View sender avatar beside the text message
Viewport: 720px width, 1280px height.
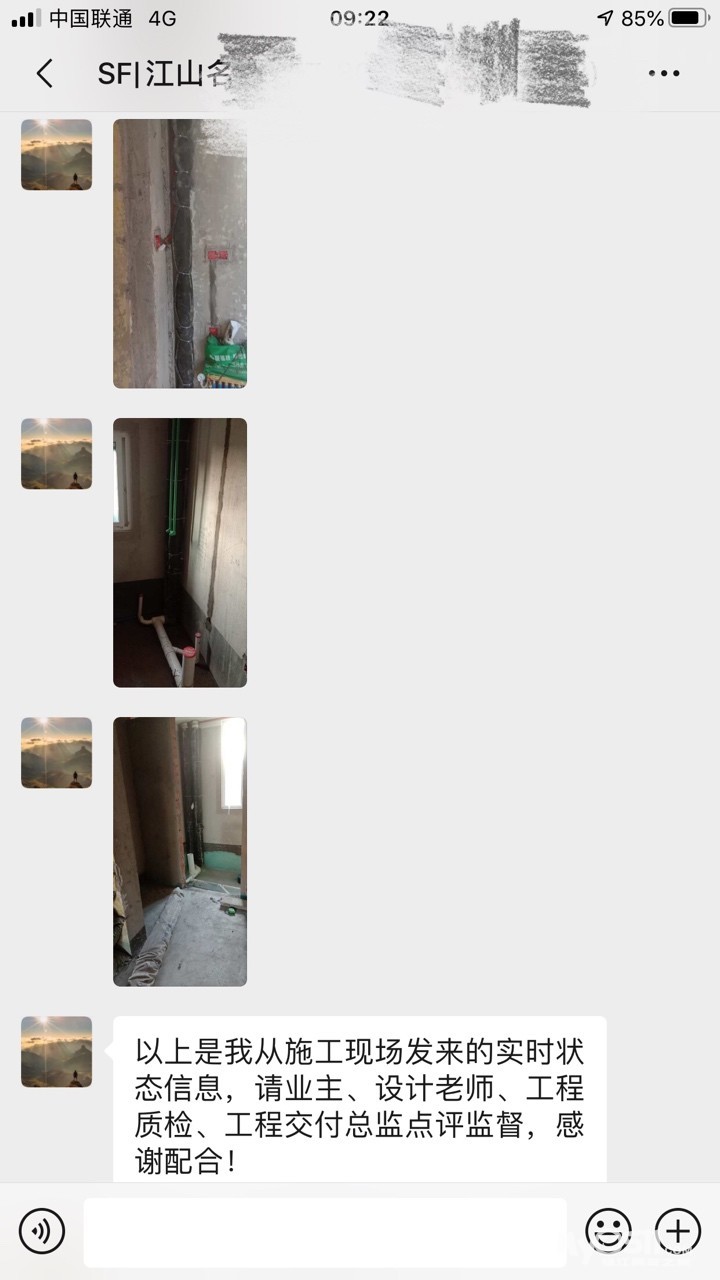(57, 1052)
